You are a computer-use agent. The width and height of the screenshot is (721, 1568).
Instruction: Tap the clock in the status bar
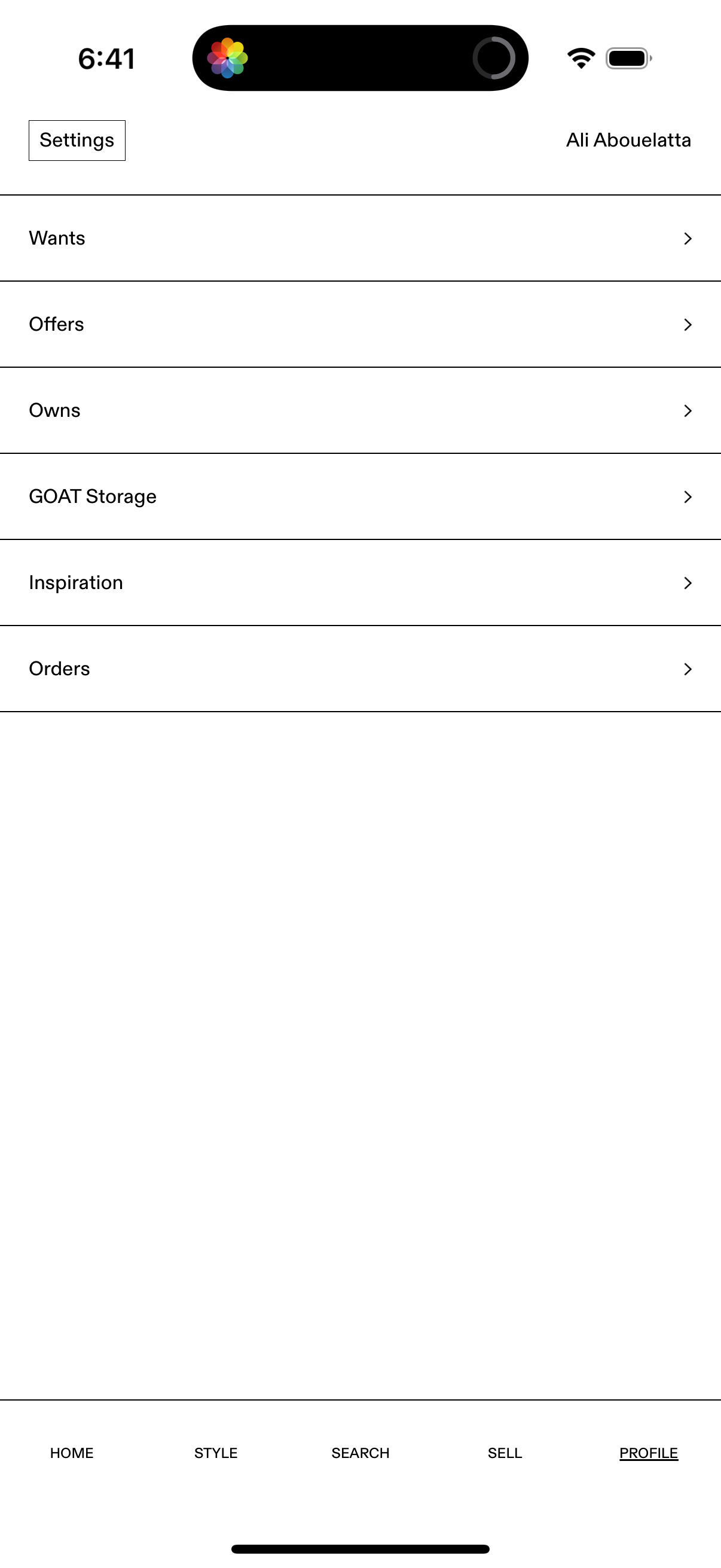pyautogui.click(x=105, y=59)
